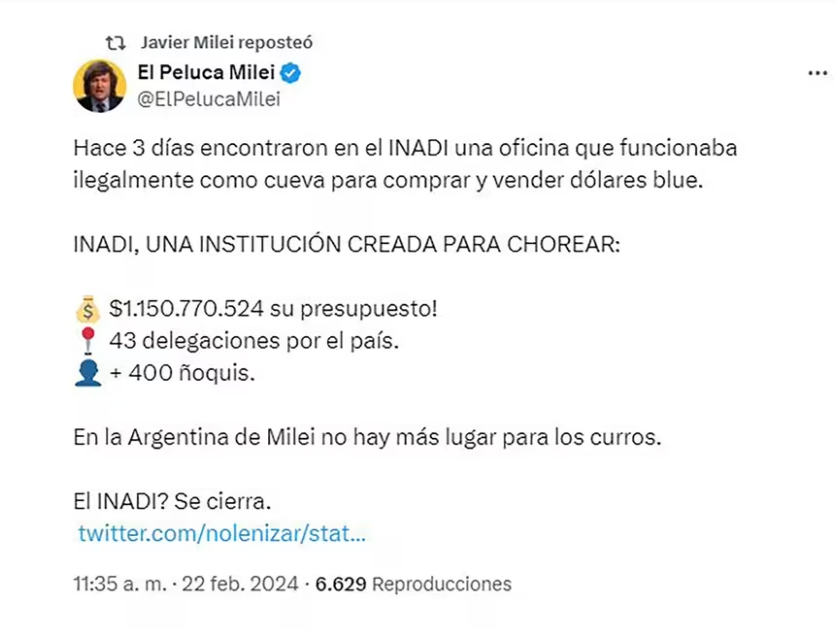Tap the @ElPelucaMilei handle
The width and height of the screenshot is (836, 636).
point(208,99)
